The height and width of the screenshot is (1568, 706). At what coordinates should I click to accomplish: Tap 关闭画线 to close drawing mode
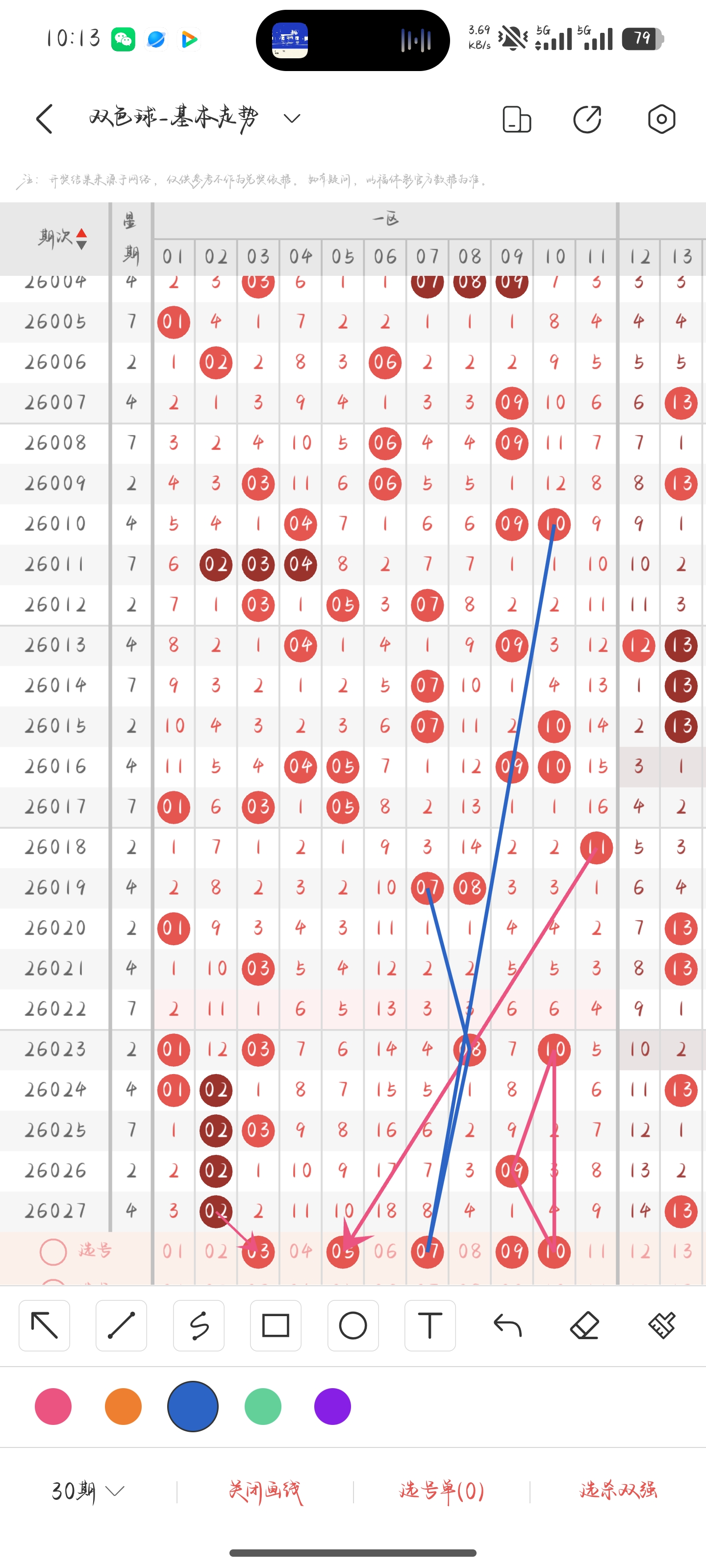coord(265,1491)
